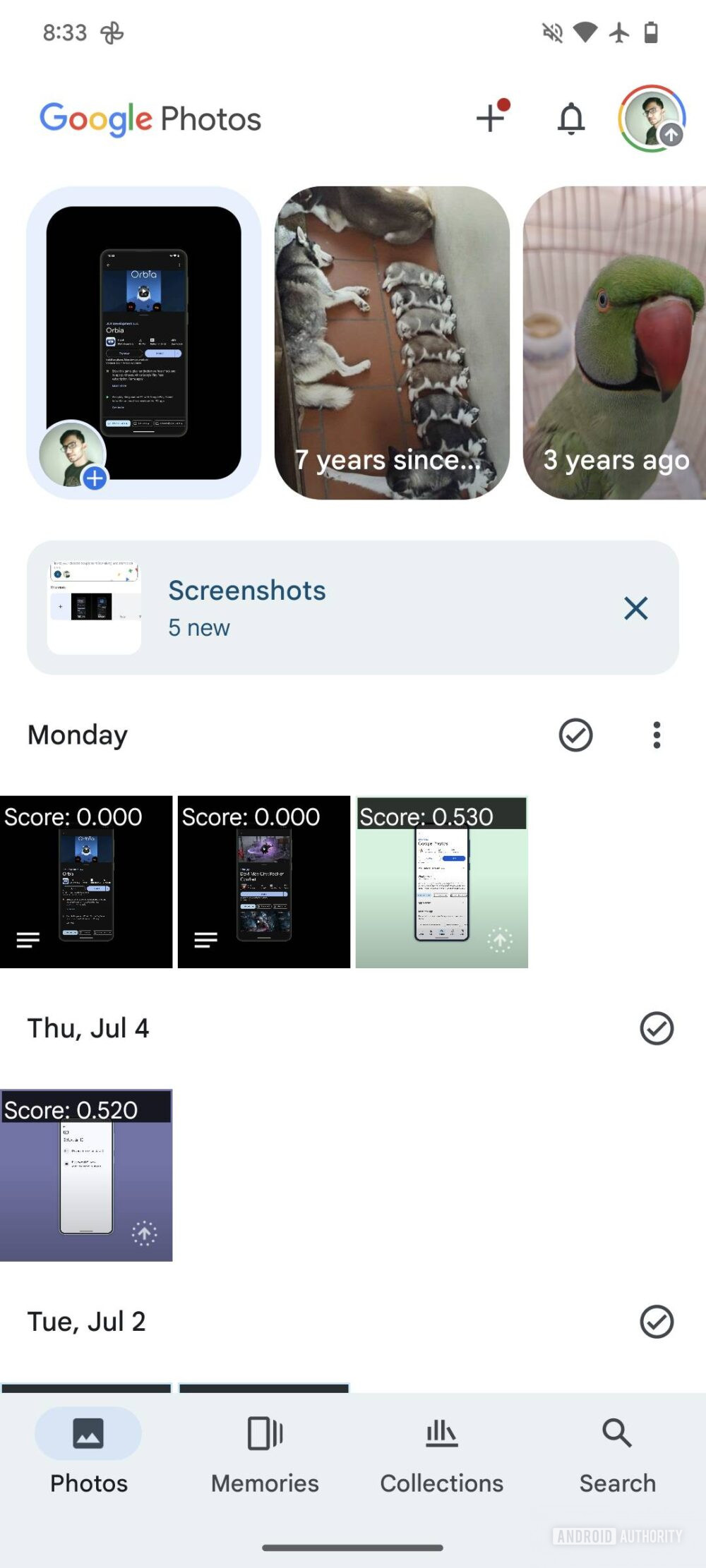Screen dimensions: 706x1568
Task: Select all photos from Thu, Jul 4
Action: click(656, 1028)
